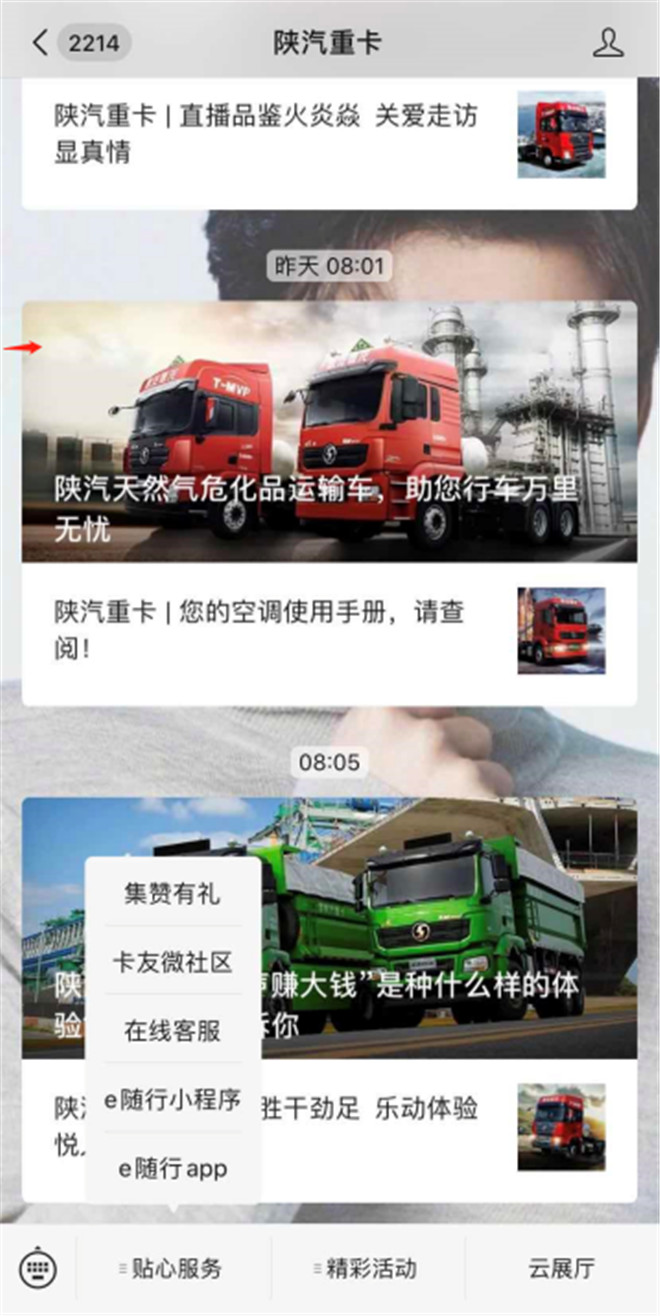
Task: Open the article 陕汽天然气危化品运输车
Action: click(x=328, y=431)
